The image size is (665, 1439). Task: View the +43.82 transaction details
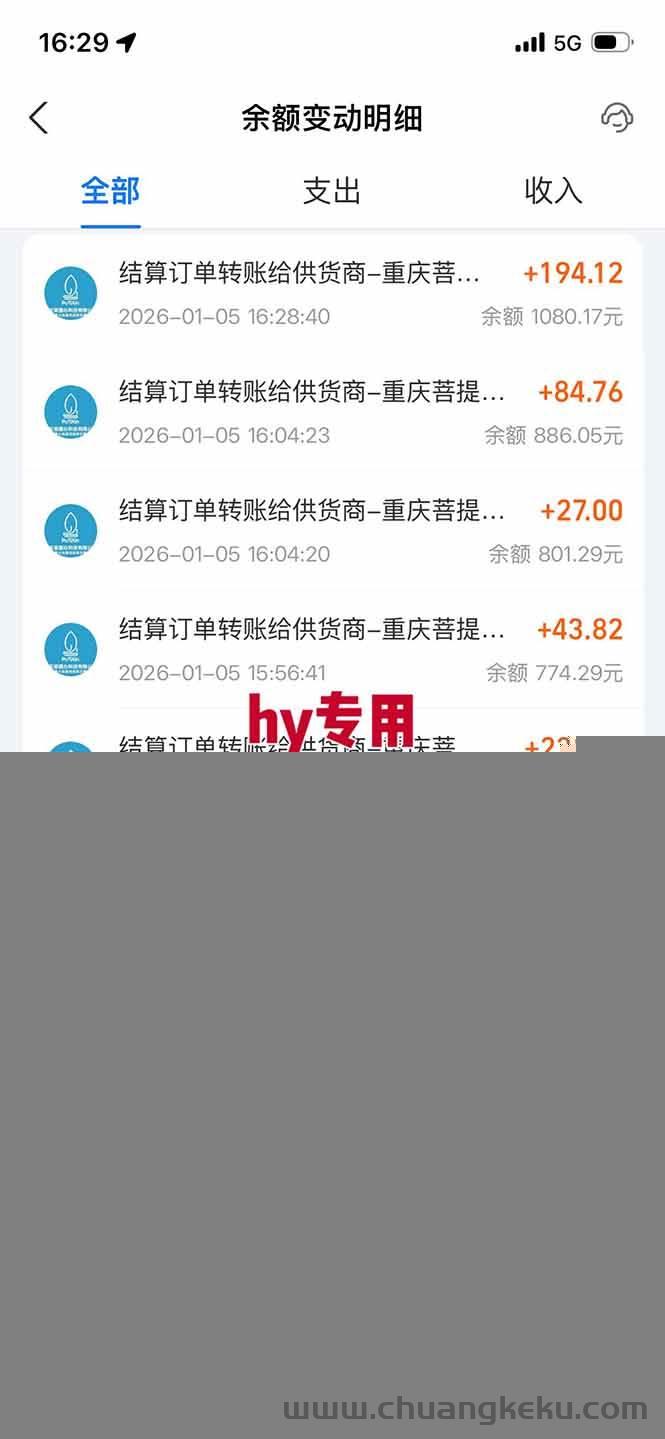pos(332,649)
